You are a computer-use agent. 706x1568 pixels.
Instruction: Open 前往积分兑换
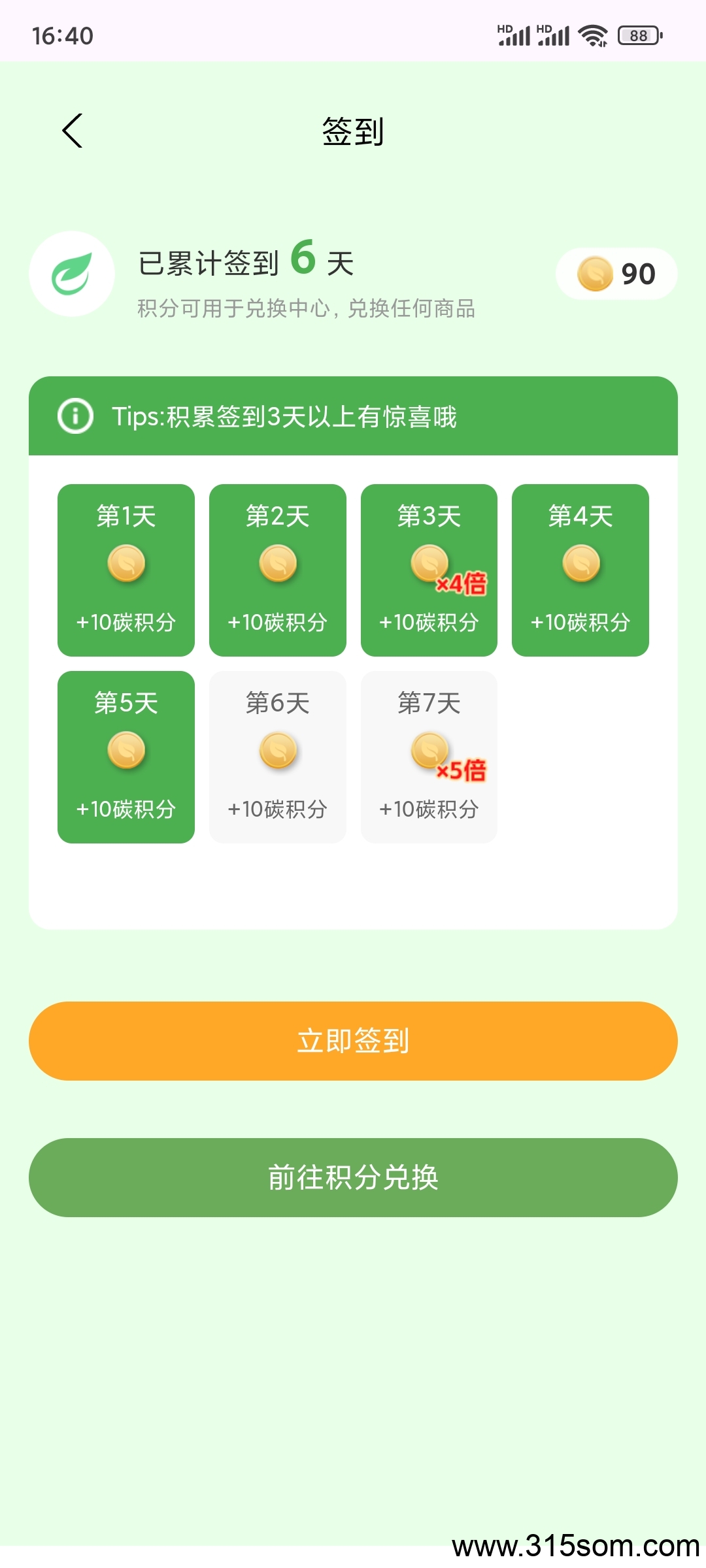[x=353, y=1177]
